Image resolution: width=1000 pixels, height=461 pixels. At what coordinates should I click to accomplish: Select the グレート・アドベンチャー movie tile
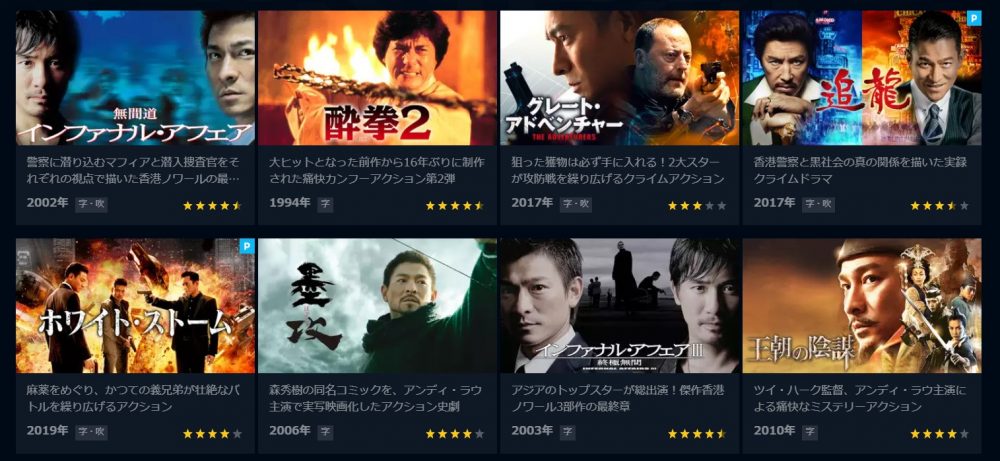coord(619,78)
